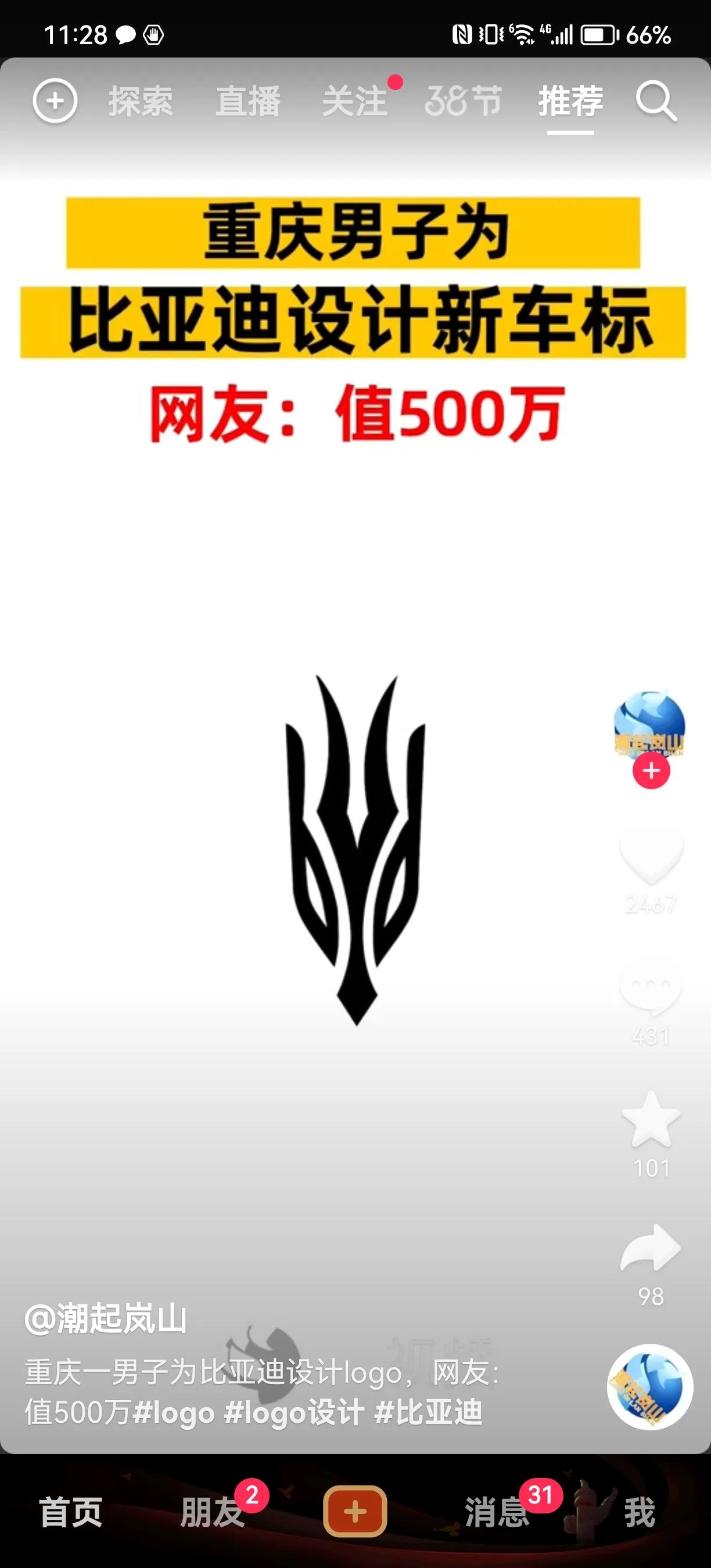Follow the creator with the red plus button

651,771
